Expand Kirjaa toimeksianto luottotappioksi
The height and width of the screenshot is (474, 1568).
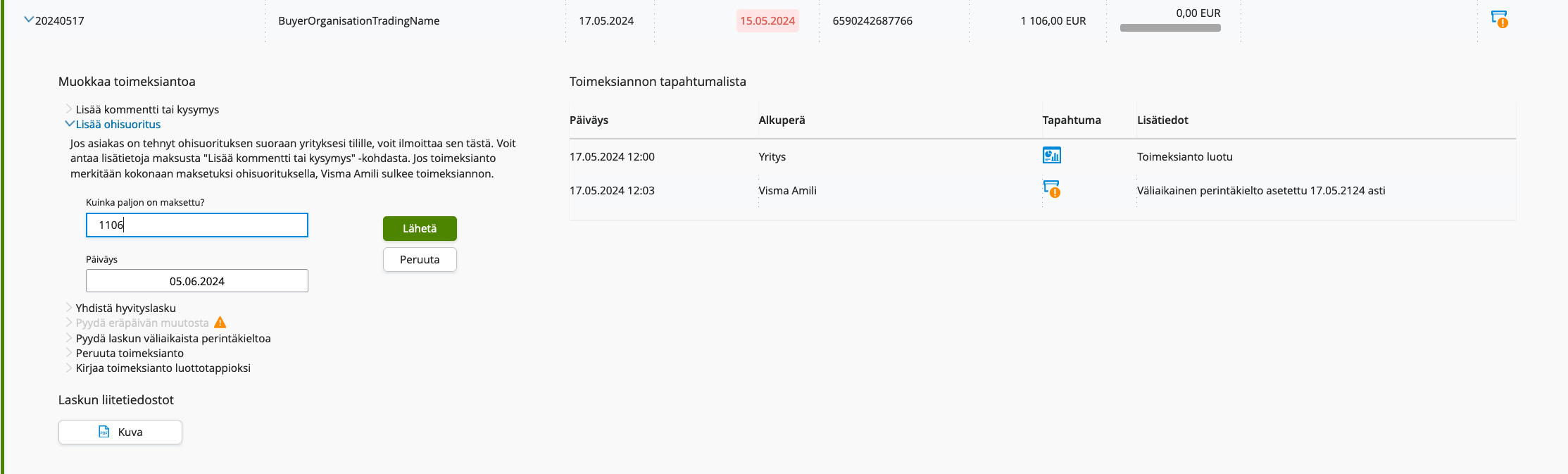click(163, 368)
